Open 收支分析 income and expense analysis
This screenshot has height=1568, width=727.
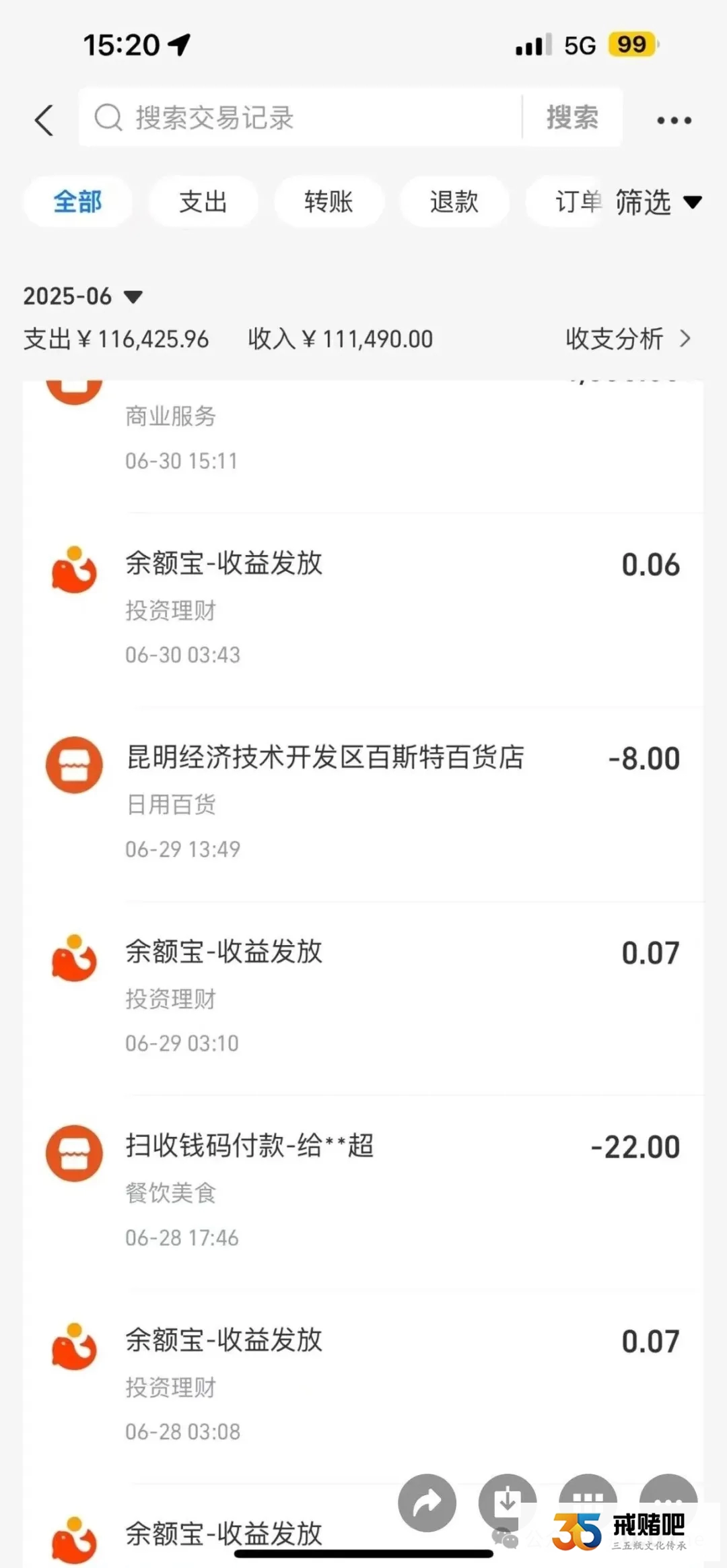tap(627, 339)
